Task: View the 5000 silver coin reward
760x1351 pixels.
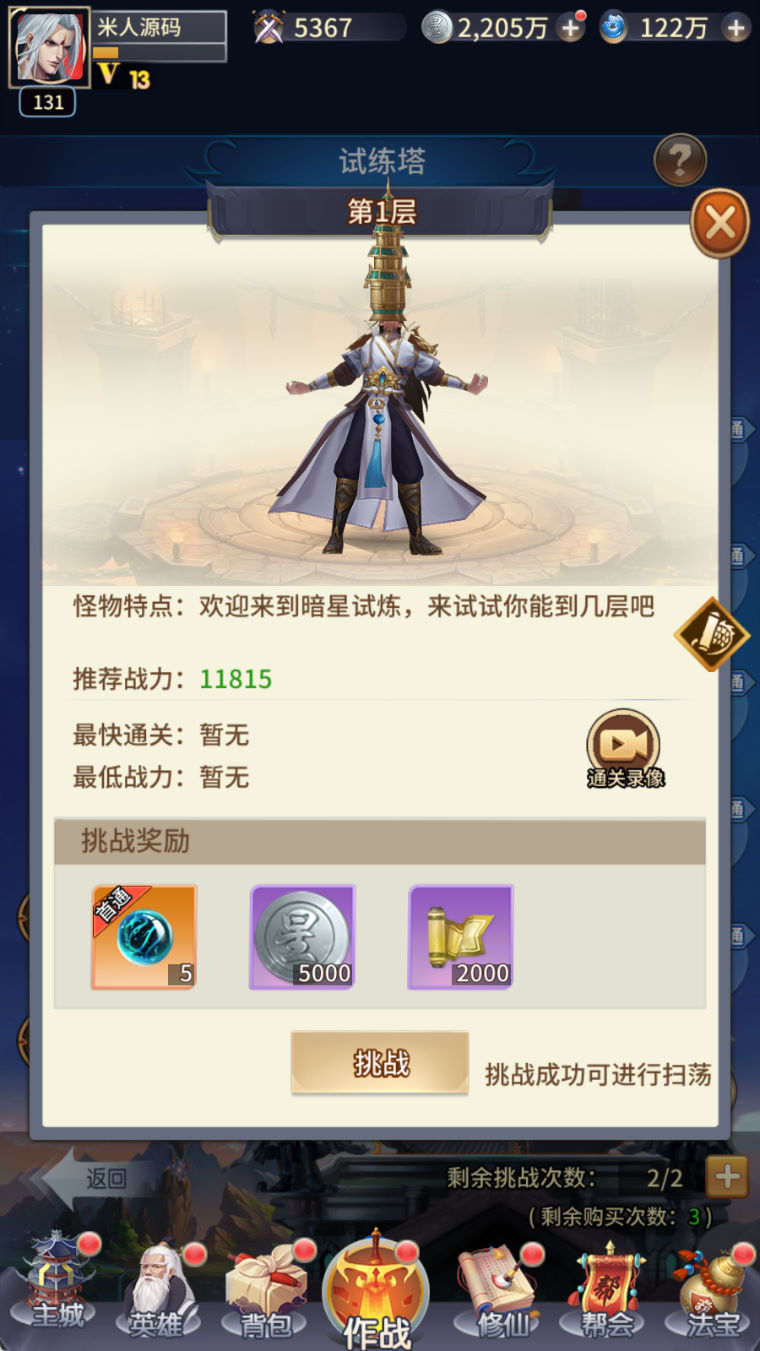Action: tap(302, 937)
